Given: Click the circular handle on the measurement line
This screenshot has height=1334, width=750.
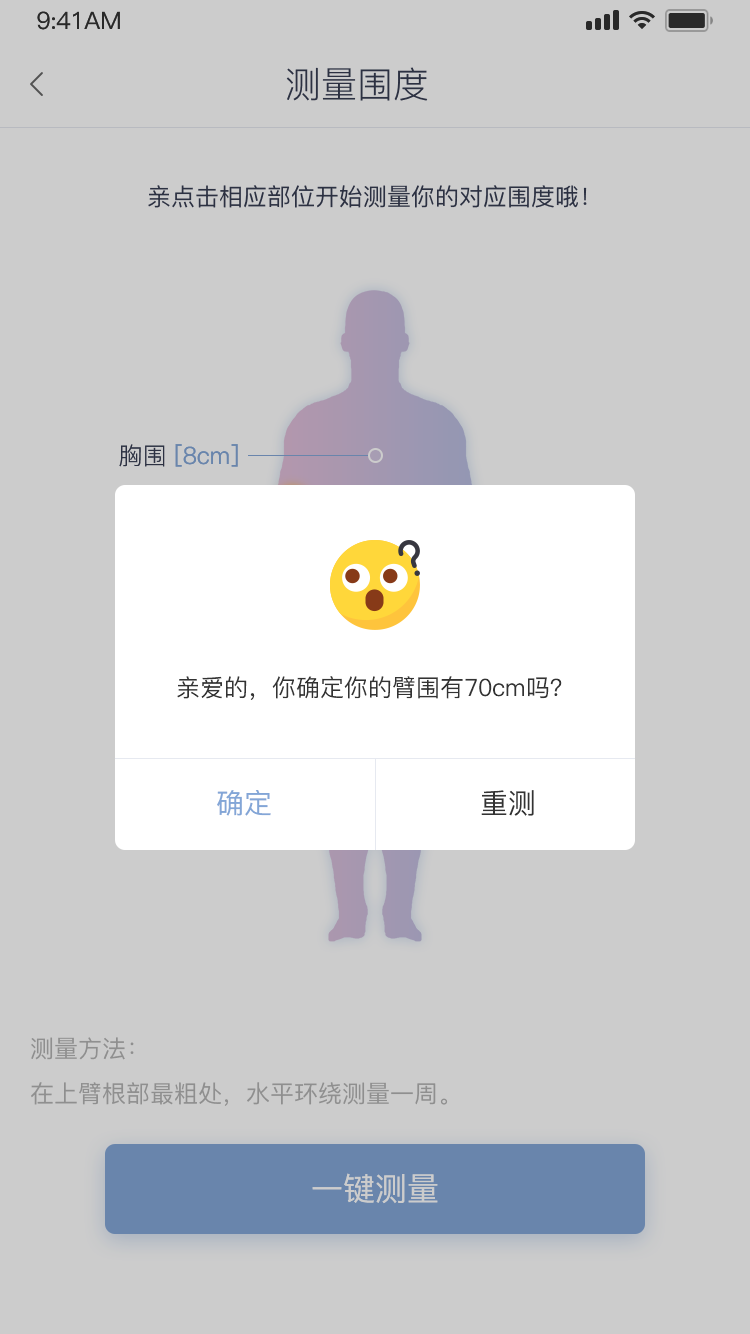Looking at the screenshot, I should click(375, 455).
